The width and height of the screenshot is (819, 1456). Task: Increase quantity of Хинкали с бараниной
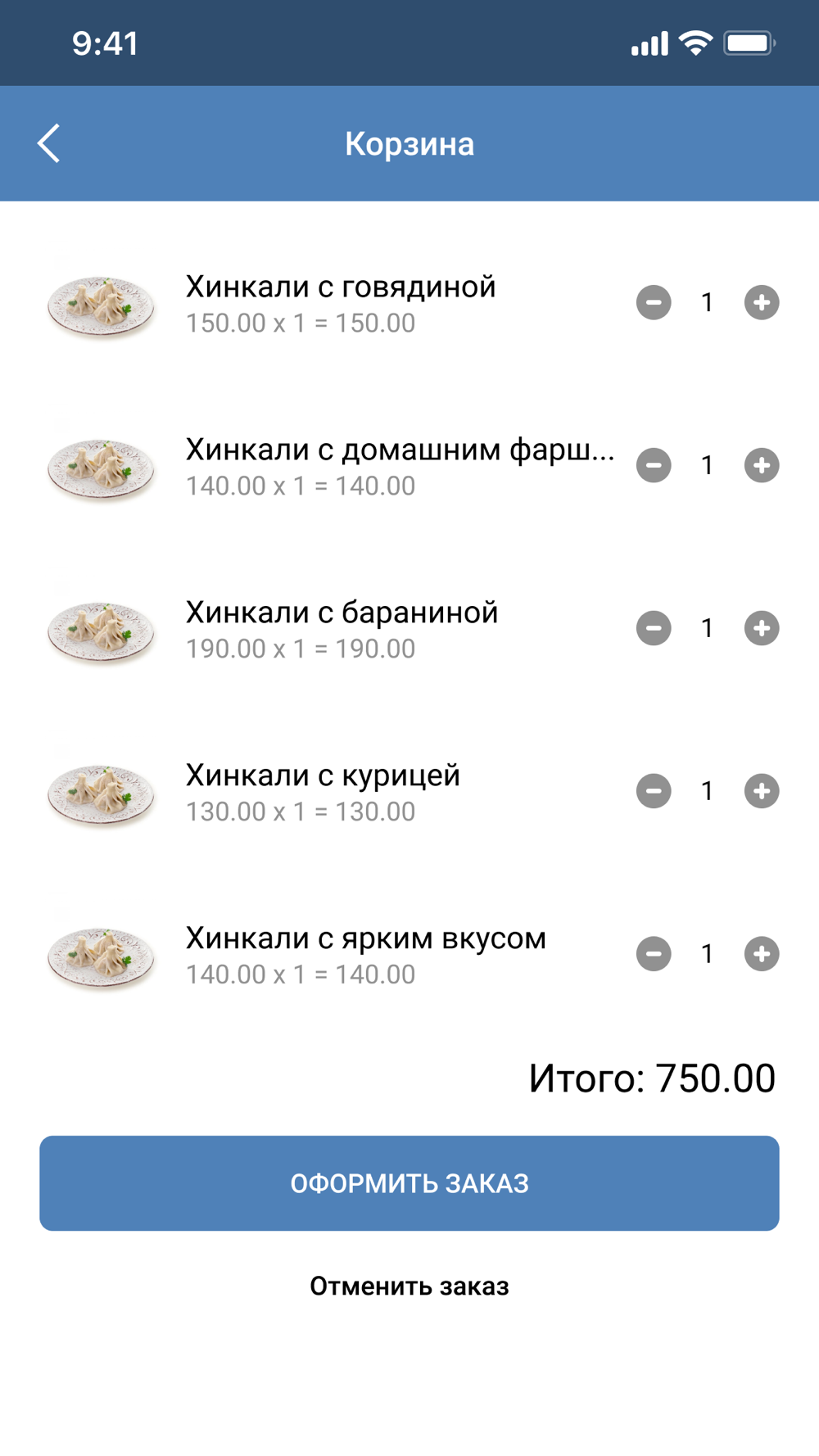762,628
